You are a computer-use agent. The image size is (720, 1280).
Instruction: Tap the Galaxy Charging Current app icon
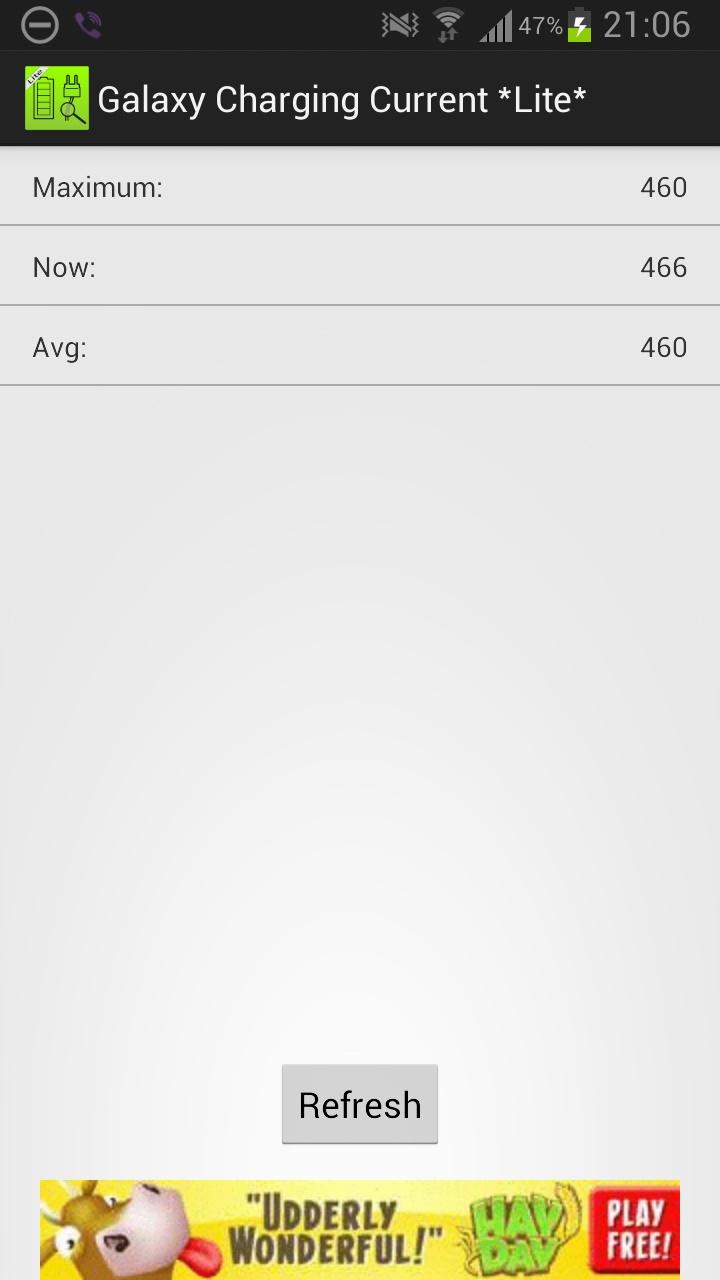coord(57,98)
